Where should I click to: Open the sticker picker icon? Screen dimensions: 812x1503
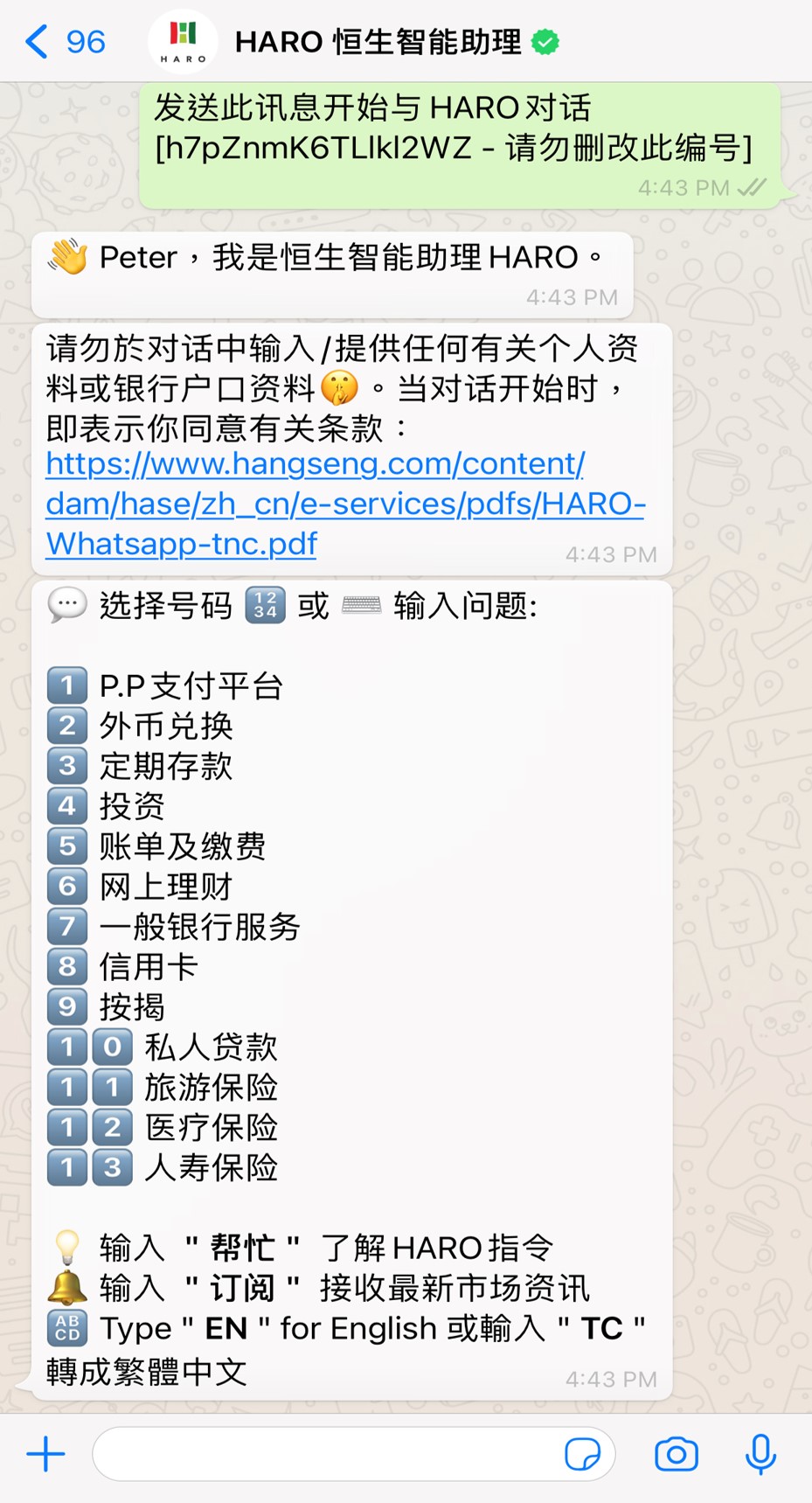[x=582, y=1455]
